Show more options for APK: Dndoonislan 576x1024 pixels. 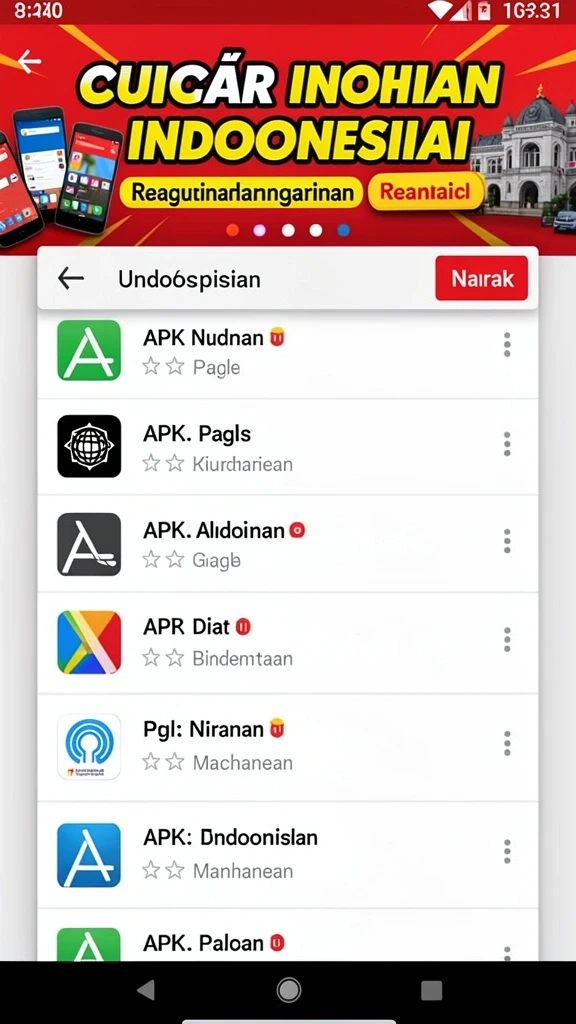point(507,852)
